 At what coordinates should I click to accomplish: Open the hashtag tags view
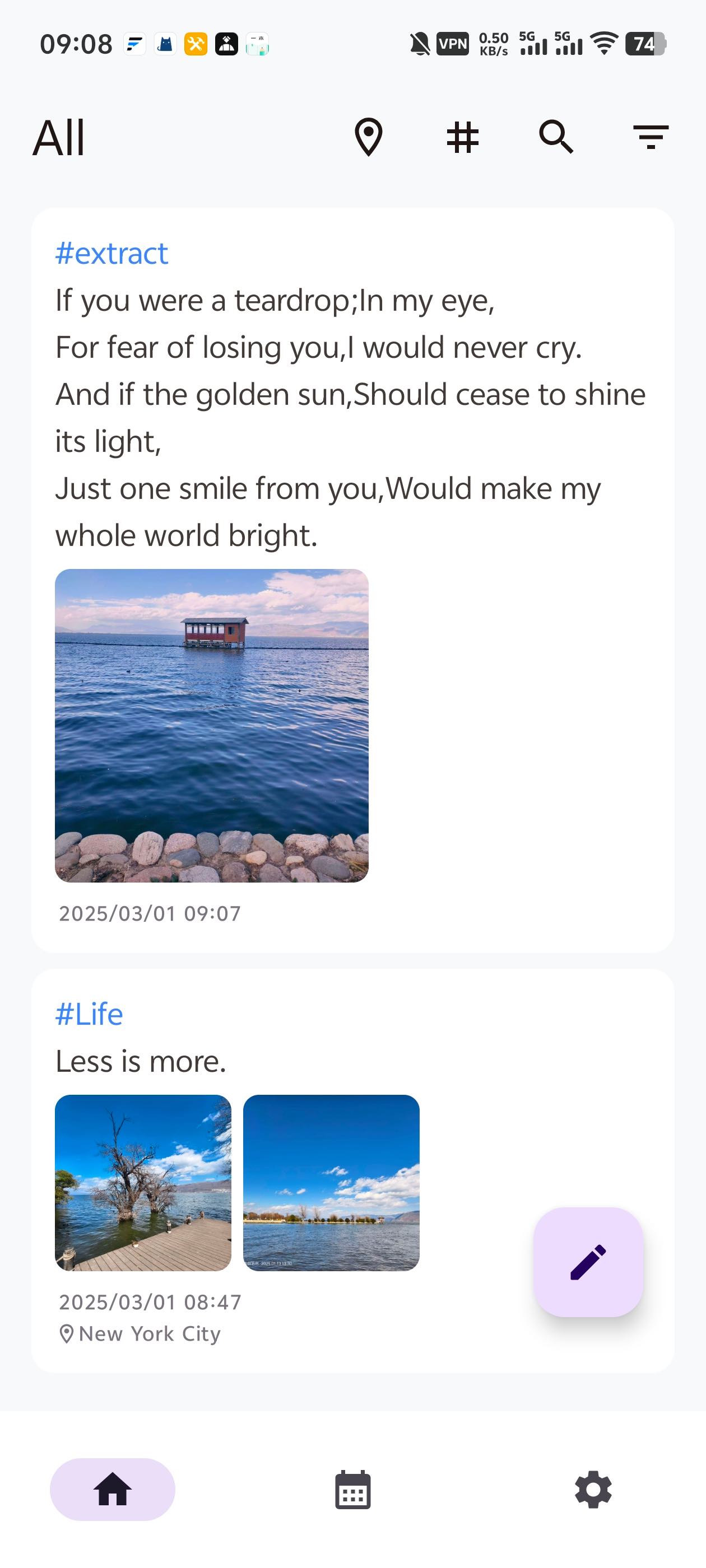(462, 137)
